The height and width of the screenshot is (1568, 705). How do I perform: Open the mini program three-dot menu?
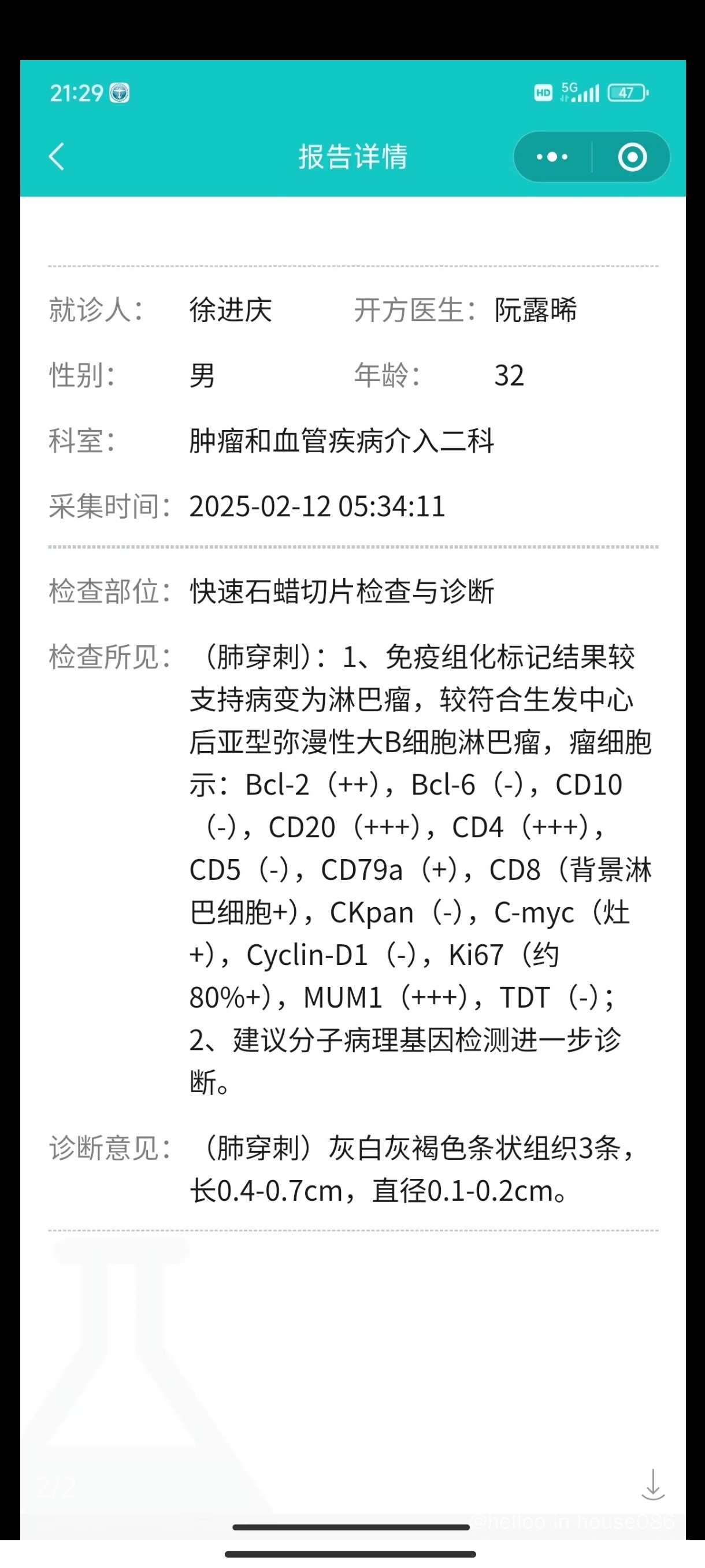coord(552,157)
